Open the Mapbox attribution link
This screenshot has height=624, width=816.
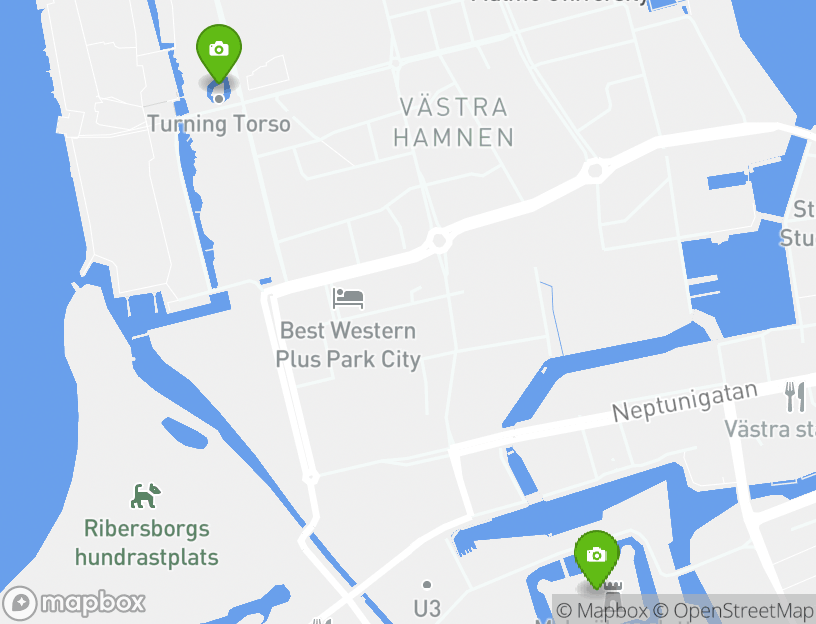coord(601,610)
